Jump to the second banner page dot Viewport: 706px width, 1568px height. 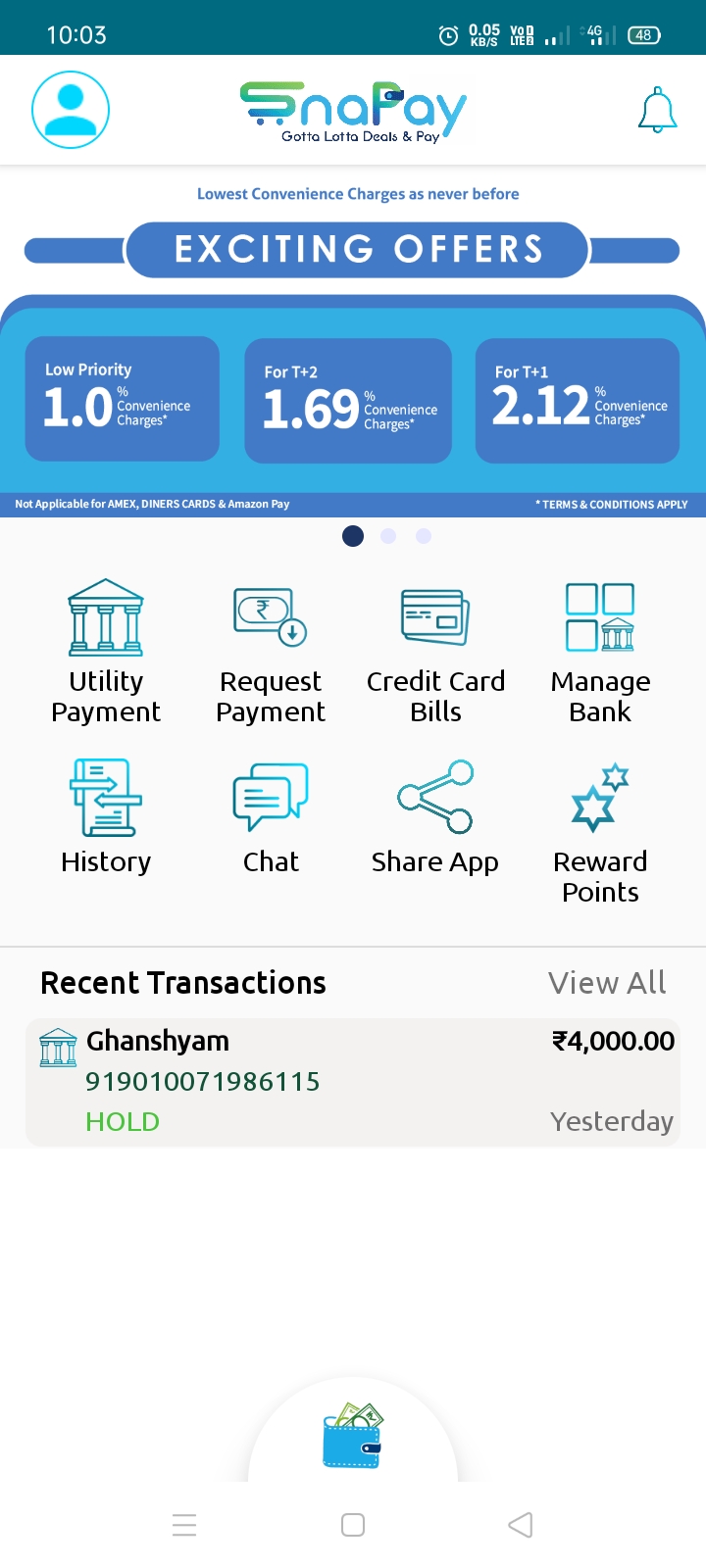pyautogui.click(x=388, y=536)
